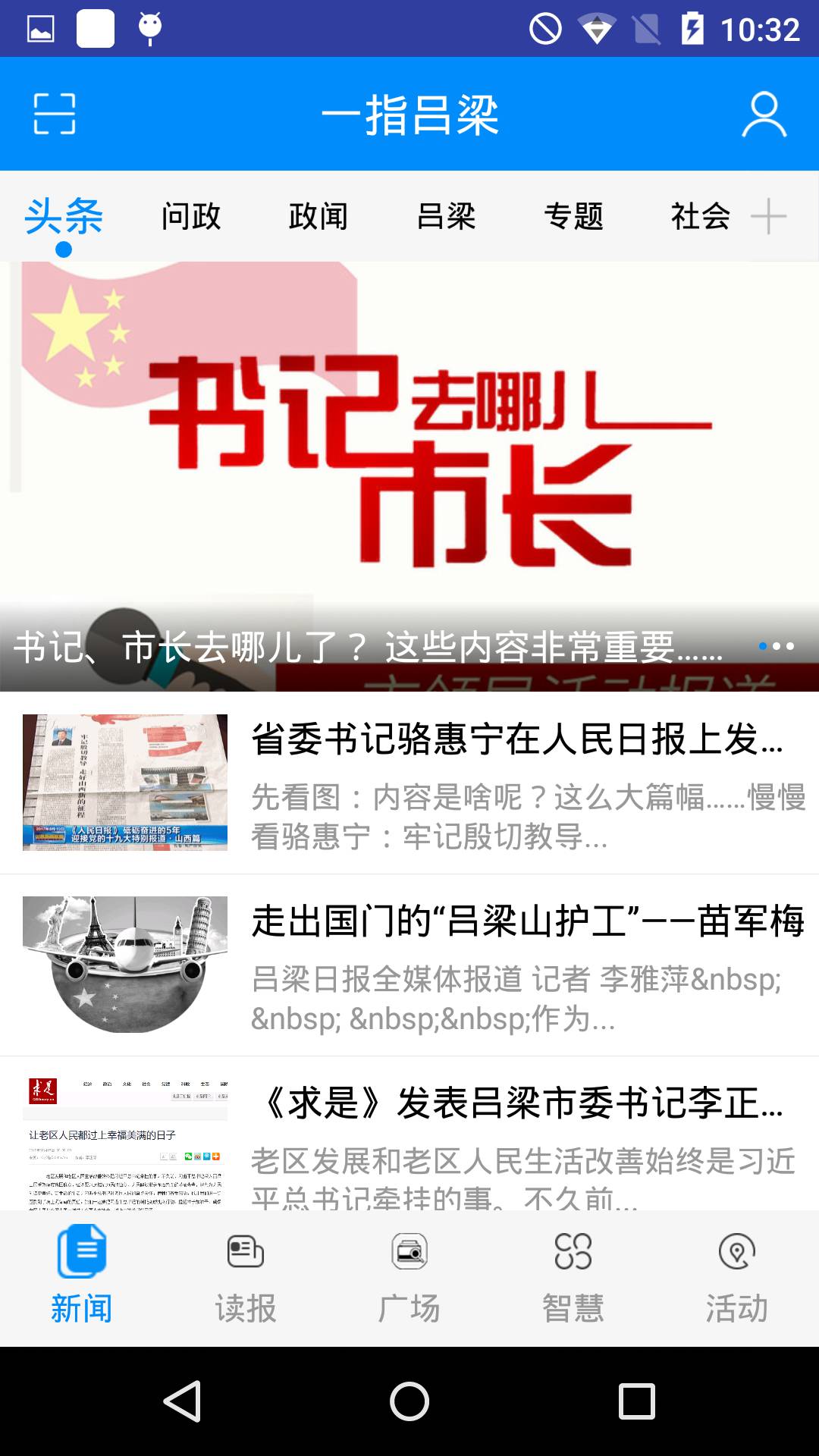Open the 省委书记骆惠宁 article thumbnail
Image resolution: width=819 pixels, height=1456 pixels.
click(x=124, y=781)
